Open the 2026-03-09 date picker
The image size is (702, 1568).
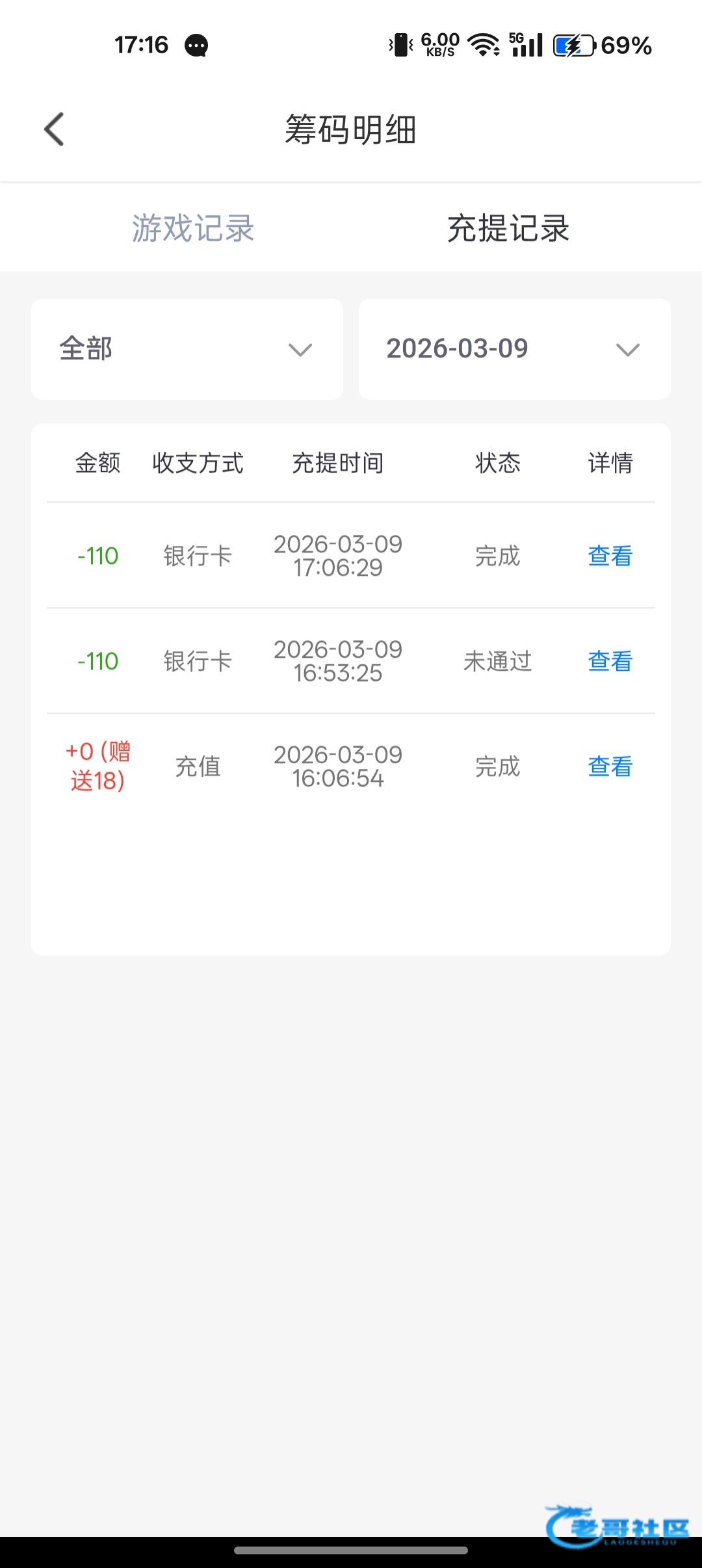[514, 349]
